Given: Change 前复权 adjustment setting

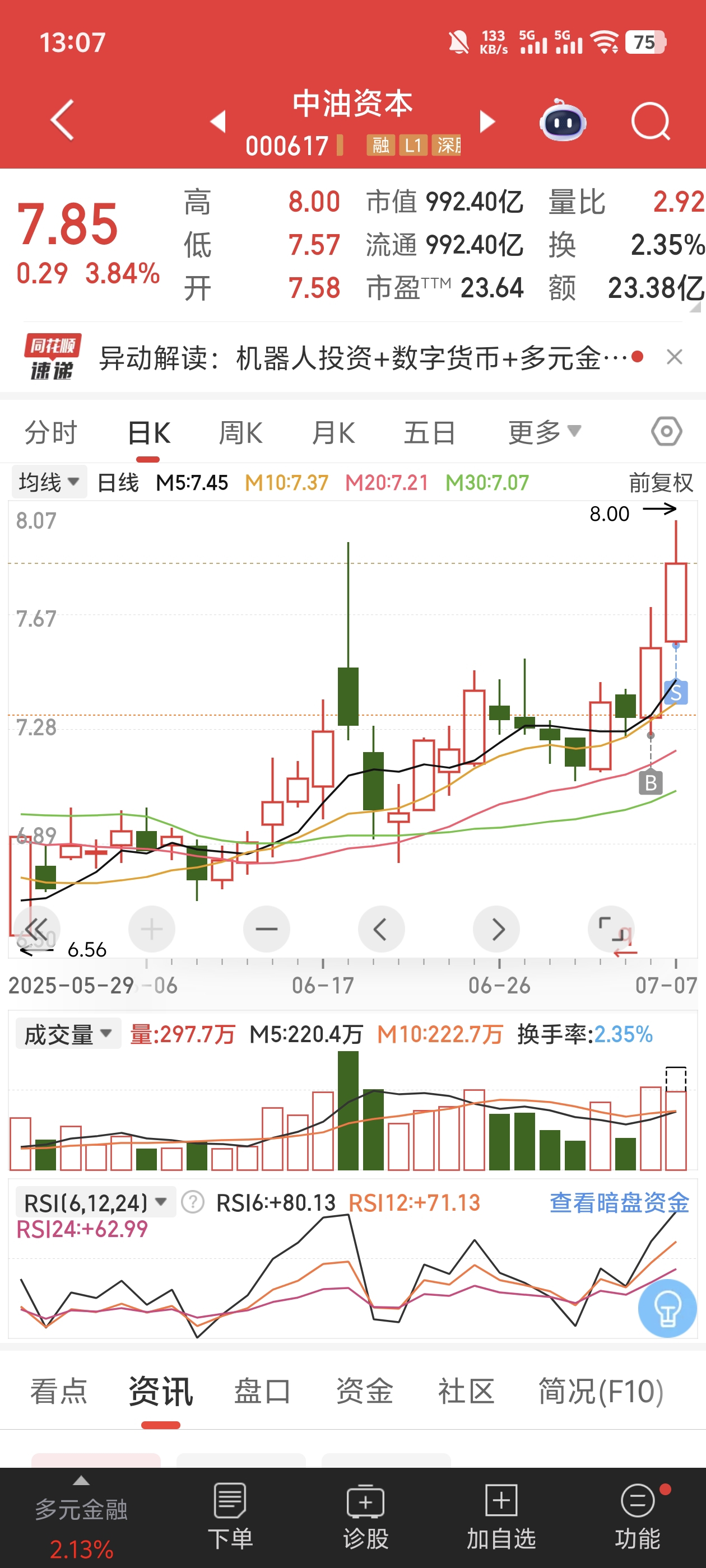Looking at the screenshot, I should [660, 483].
